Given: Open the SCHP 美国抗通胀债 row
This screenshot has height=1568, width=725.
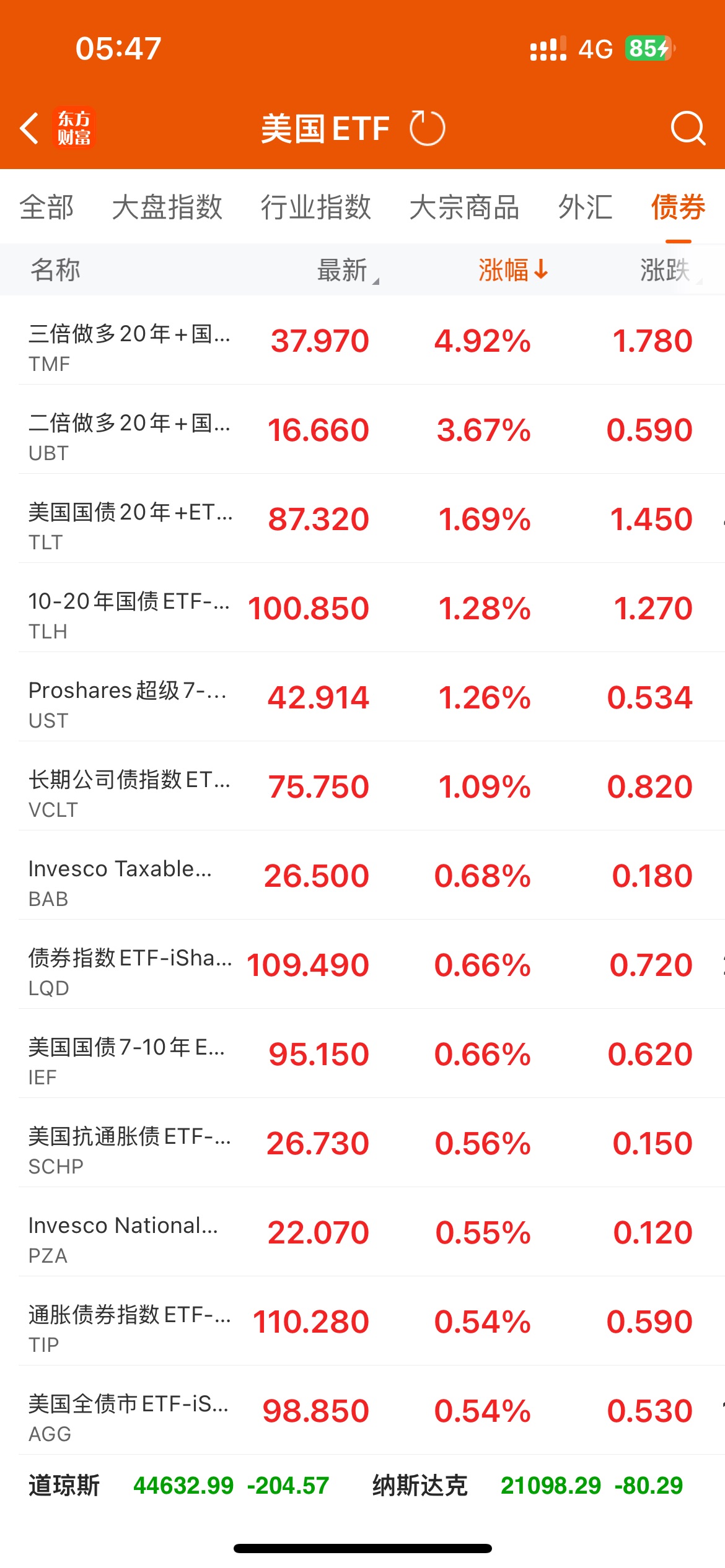Looking at the screenshot, I should pyautogui.click(x=362, y=1143).
